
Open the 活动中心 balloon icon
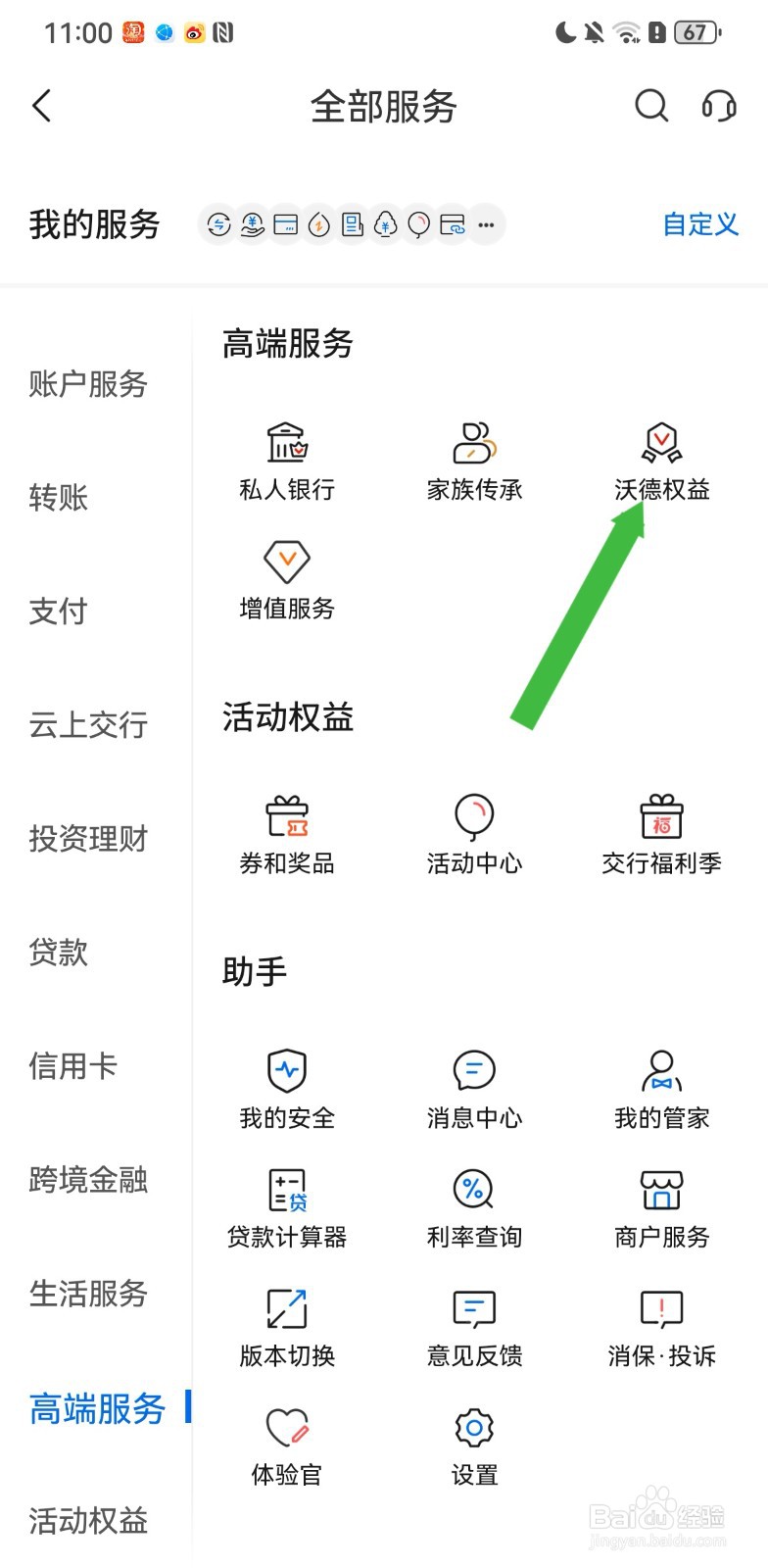click(473, 833)
